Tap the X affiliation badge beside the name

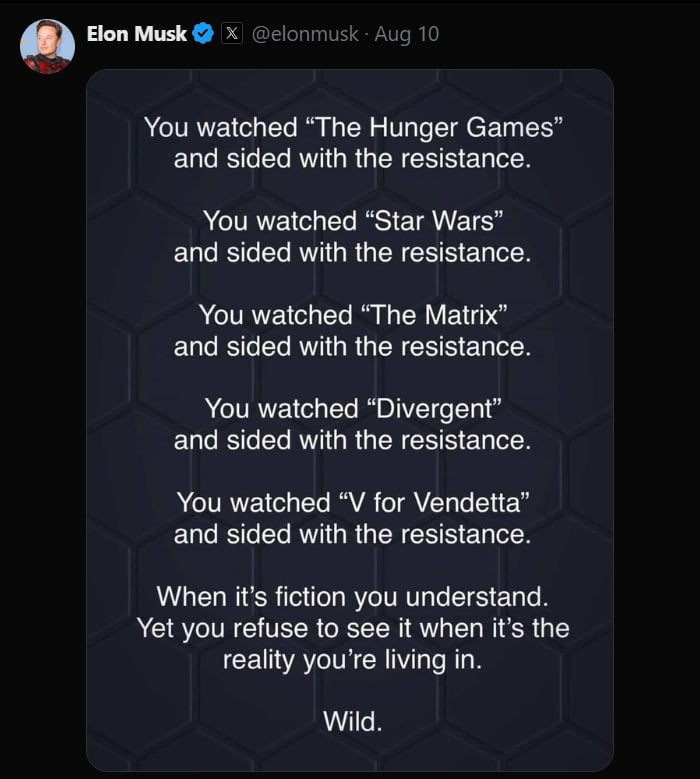232,34
